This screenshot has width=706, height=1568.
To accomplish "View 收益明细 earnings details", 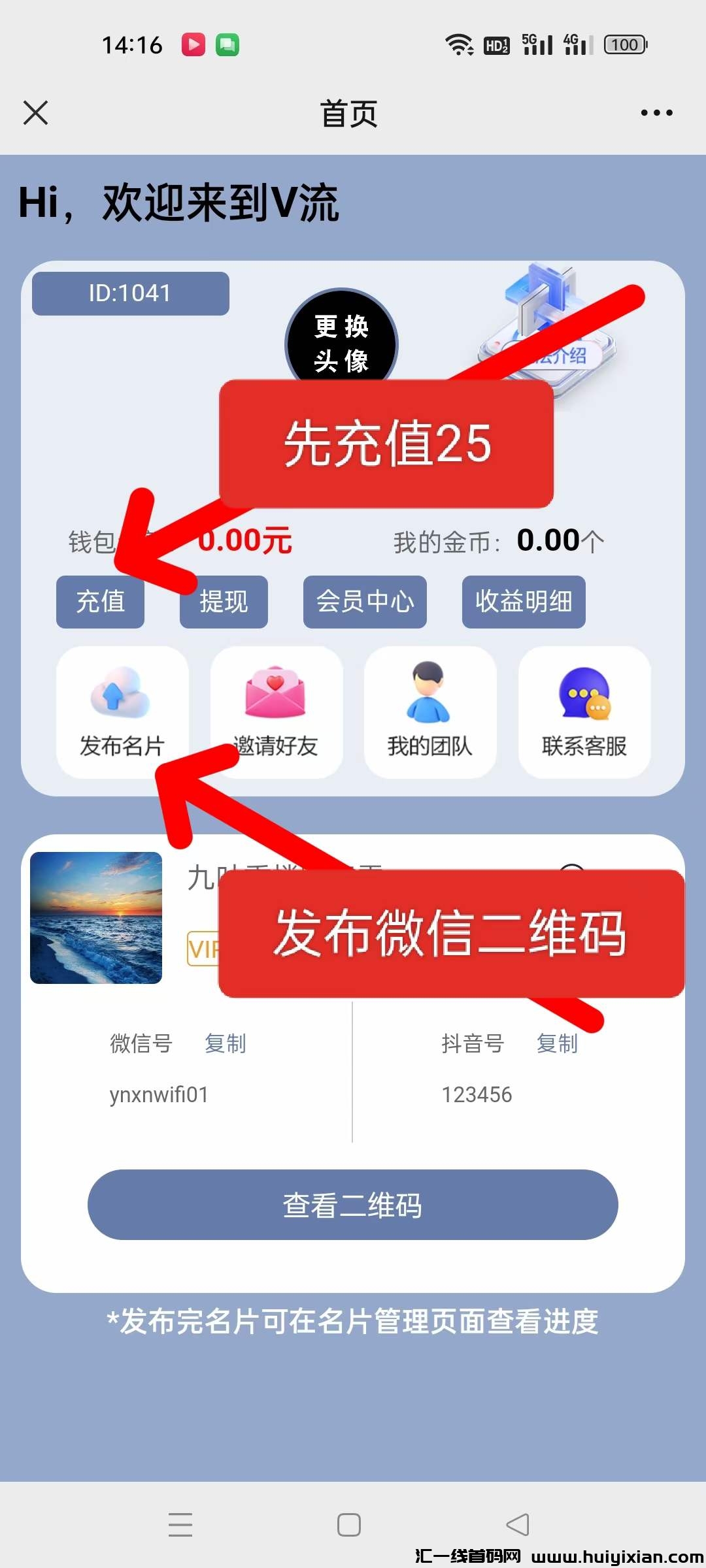I will coord(523,602).
